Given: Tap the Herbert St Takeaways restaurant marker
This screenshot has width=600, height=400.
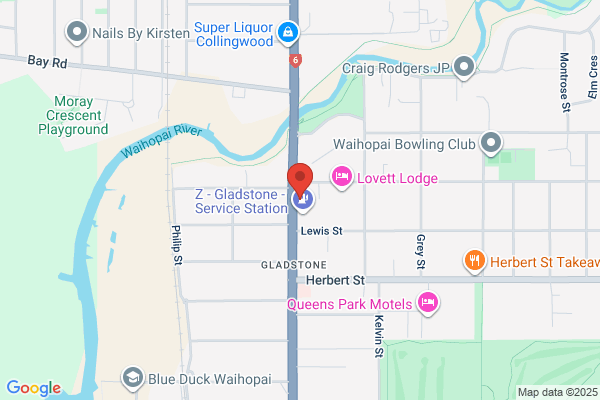Looking at the screenshot, I should coord(475,262).
